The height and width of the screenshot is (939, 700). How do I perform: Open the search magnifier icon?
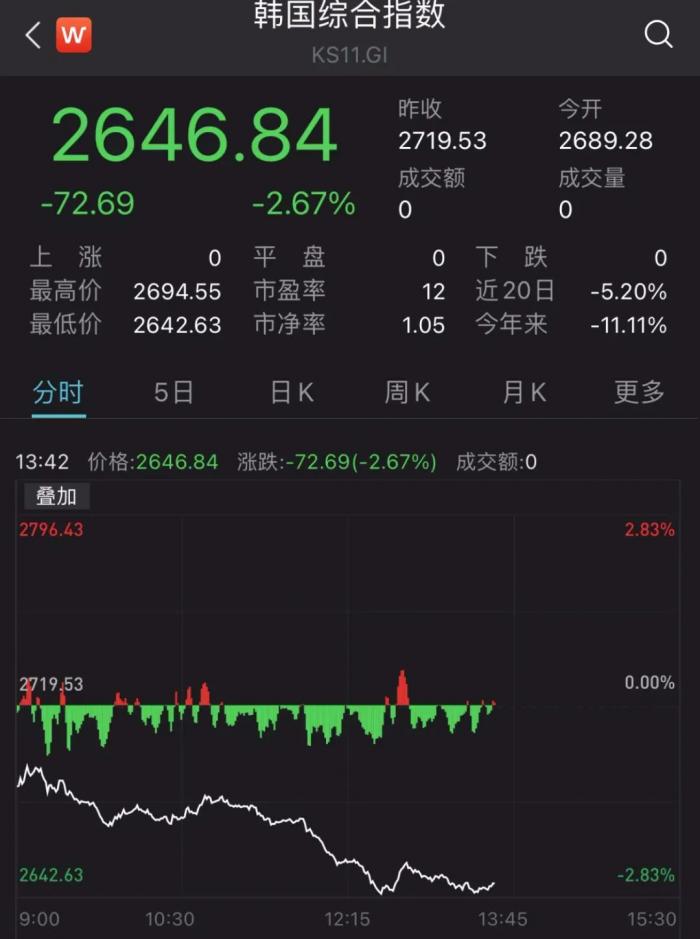(658, 35)
